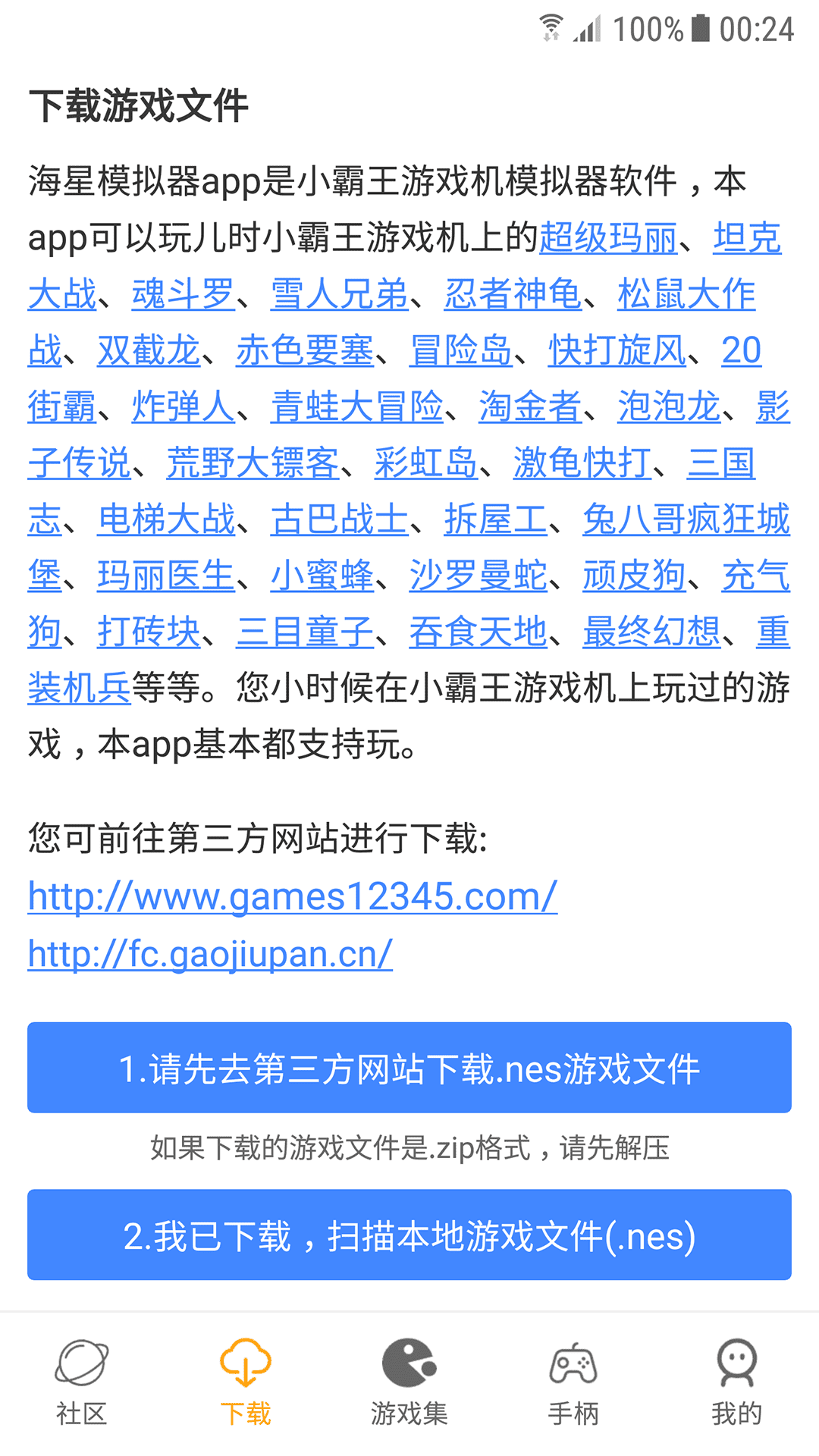Open the 我的 profile person icon
The image size is (819, 1456).
pos(736,1365)
